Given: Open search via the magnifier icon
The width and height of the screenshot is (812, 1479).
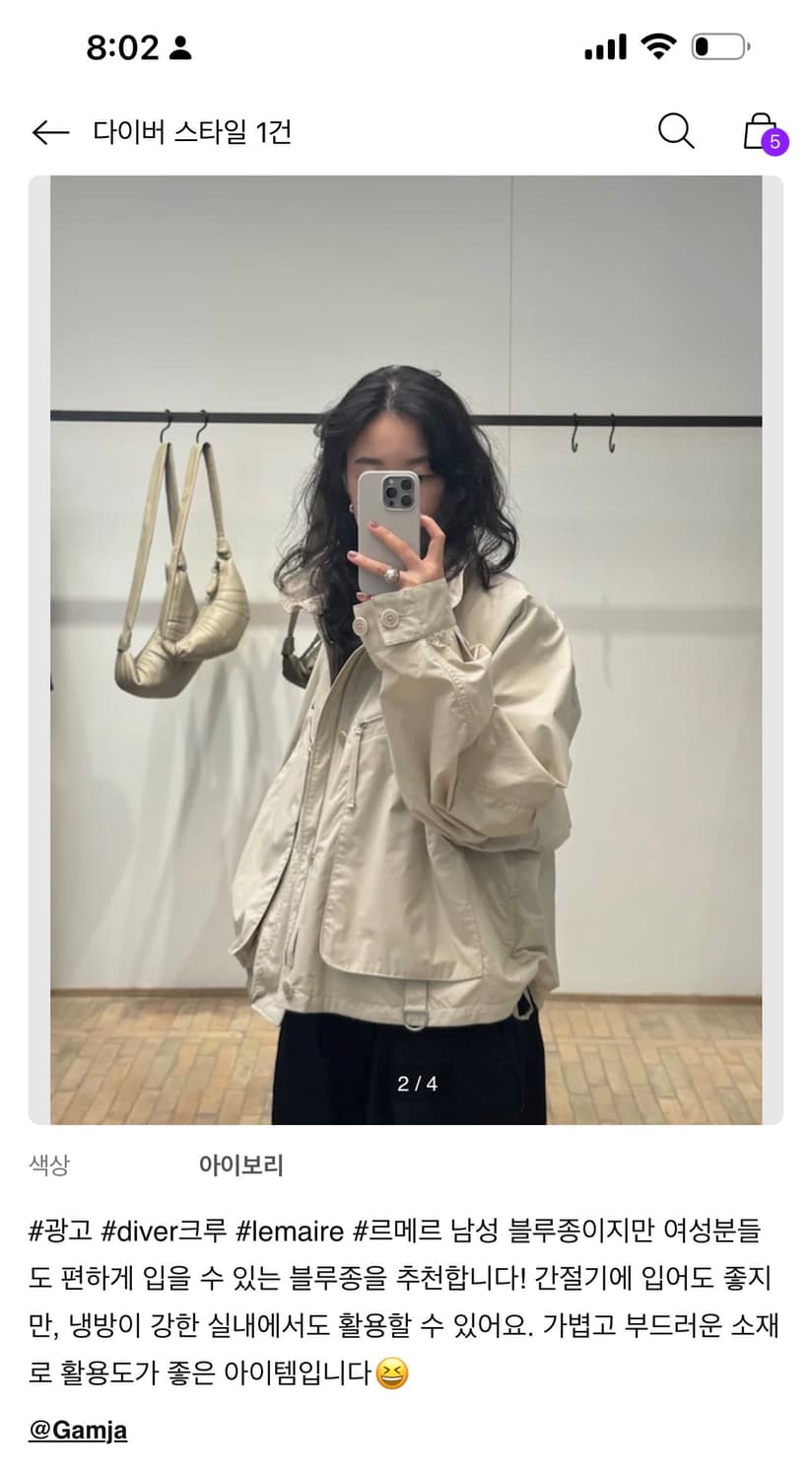Looking at the screenshot, I should click(x=676, y=130).
